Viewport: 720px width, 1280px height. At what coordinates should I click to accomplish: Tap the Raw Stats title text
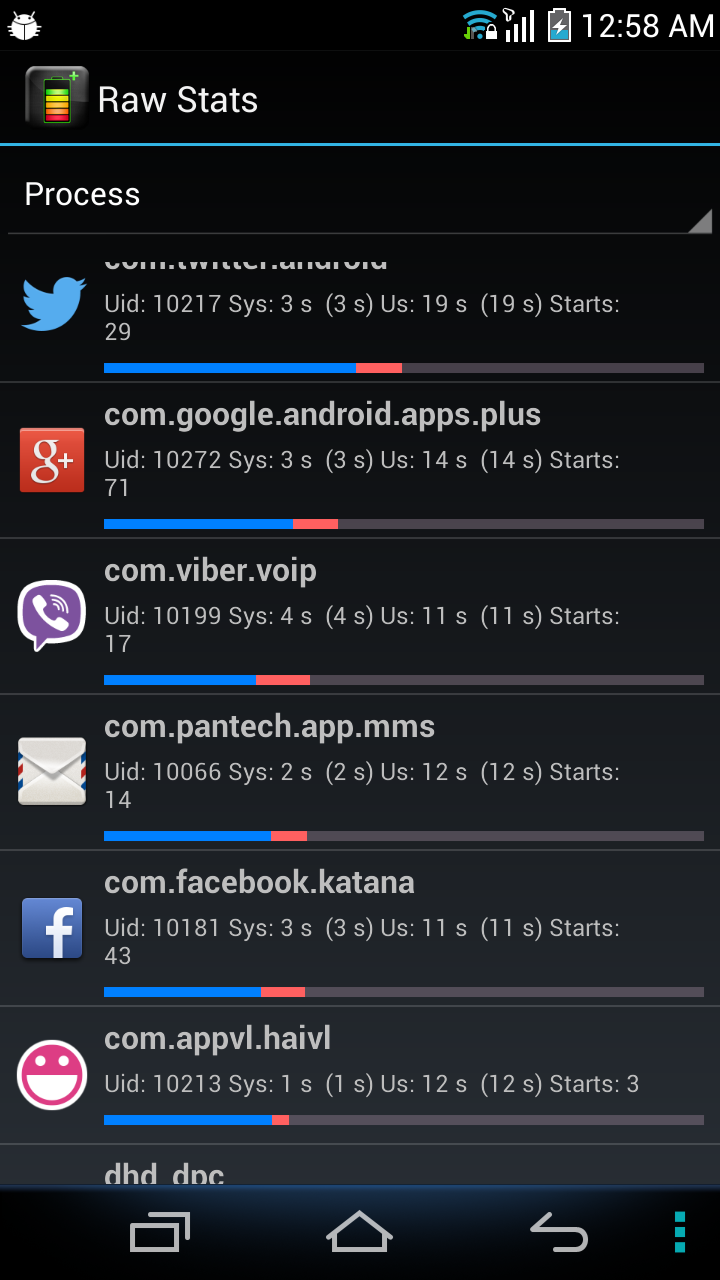tap(178, 99)
